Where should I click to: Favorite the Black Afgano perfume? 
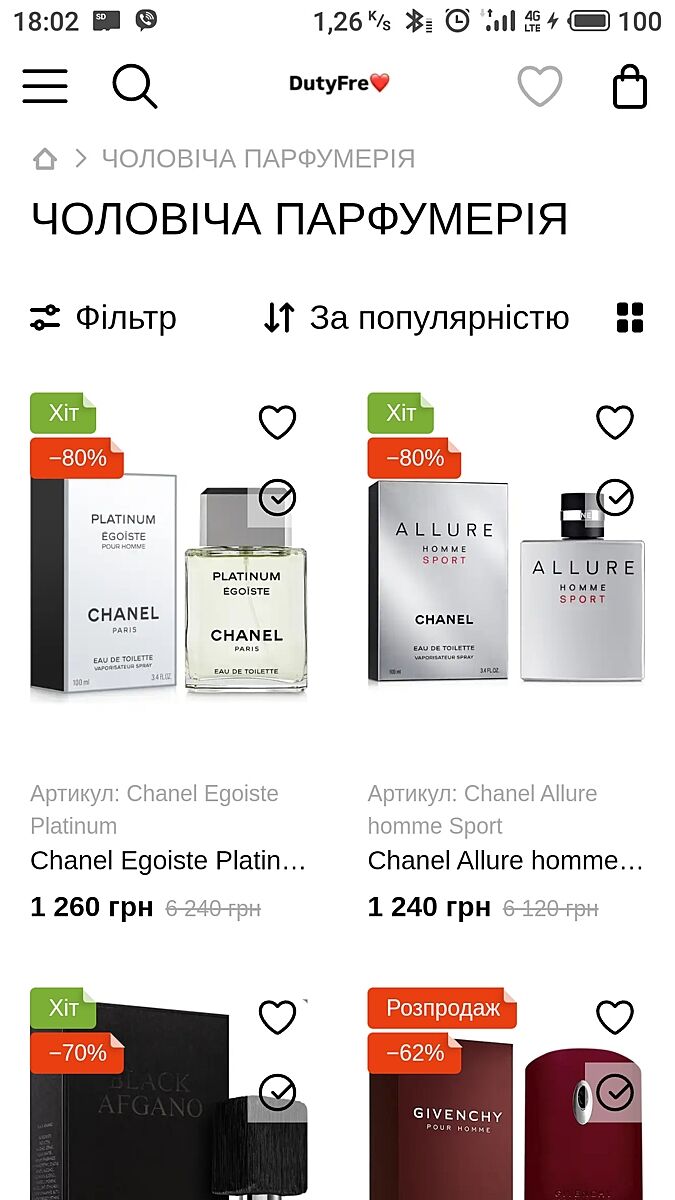coord(277,1018)
